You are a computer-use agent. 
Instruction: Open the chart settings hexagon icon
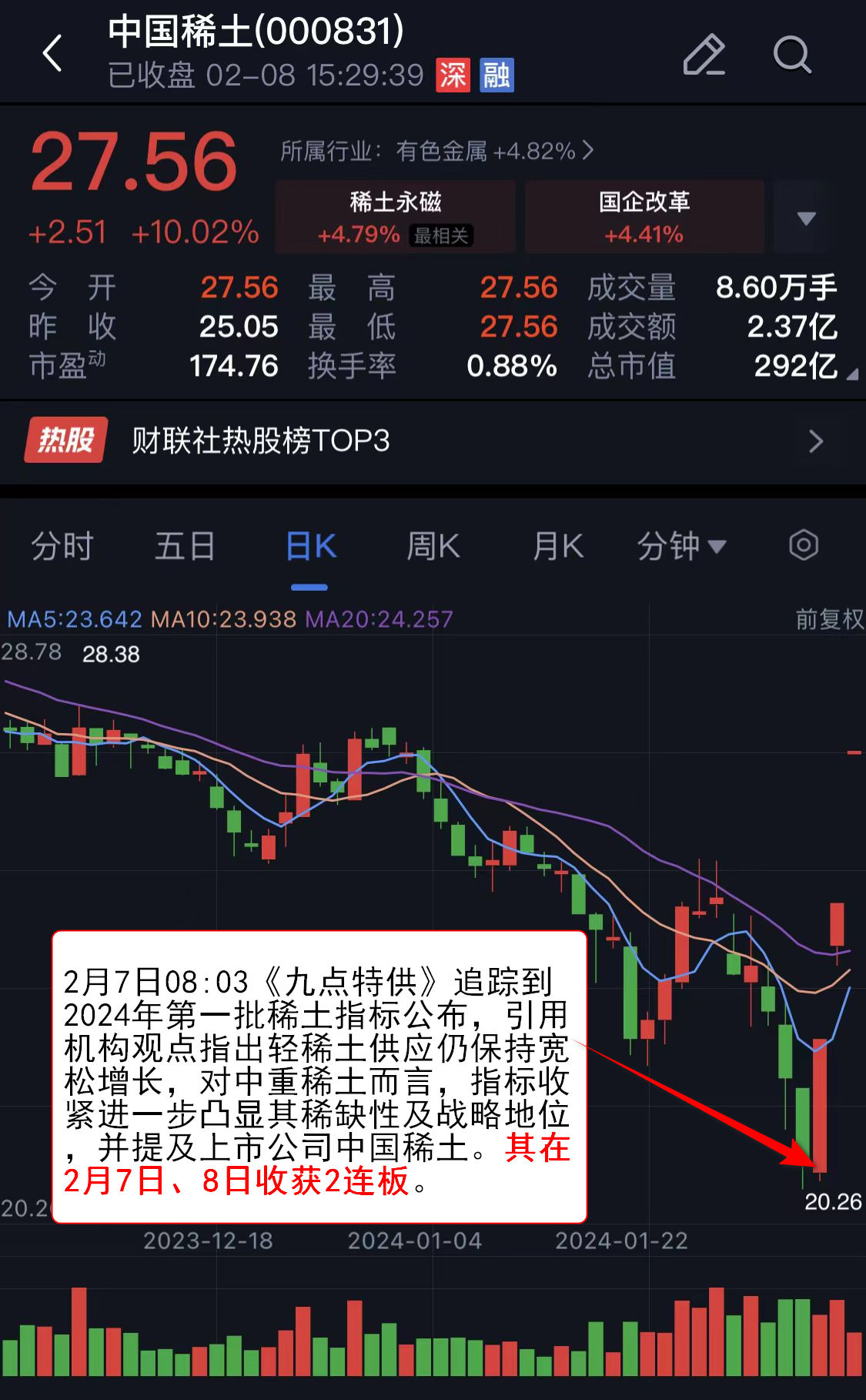click(x=804, y=545)
